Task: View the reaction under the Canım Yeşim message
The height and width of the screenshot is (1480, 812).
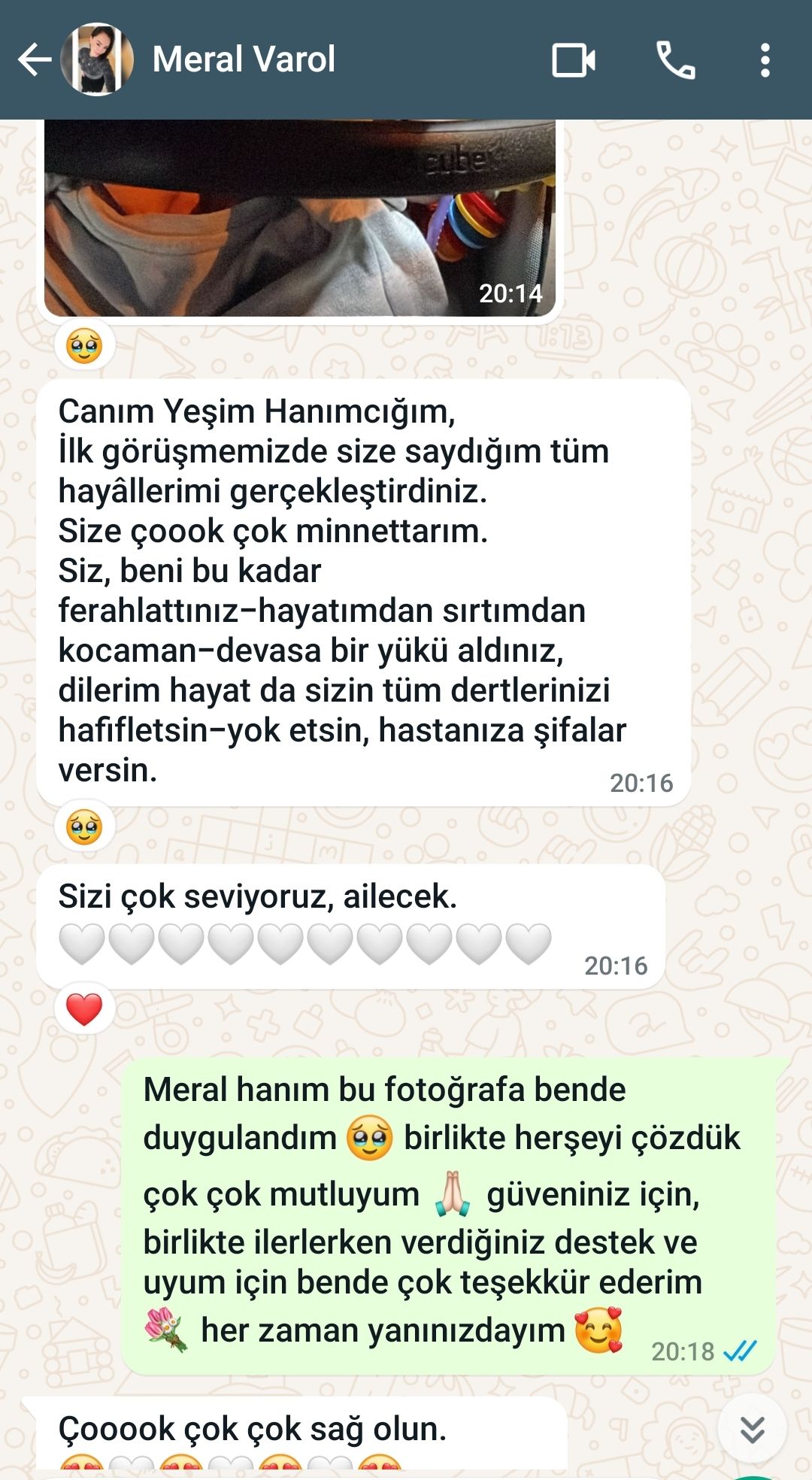Action: point(84,826)
